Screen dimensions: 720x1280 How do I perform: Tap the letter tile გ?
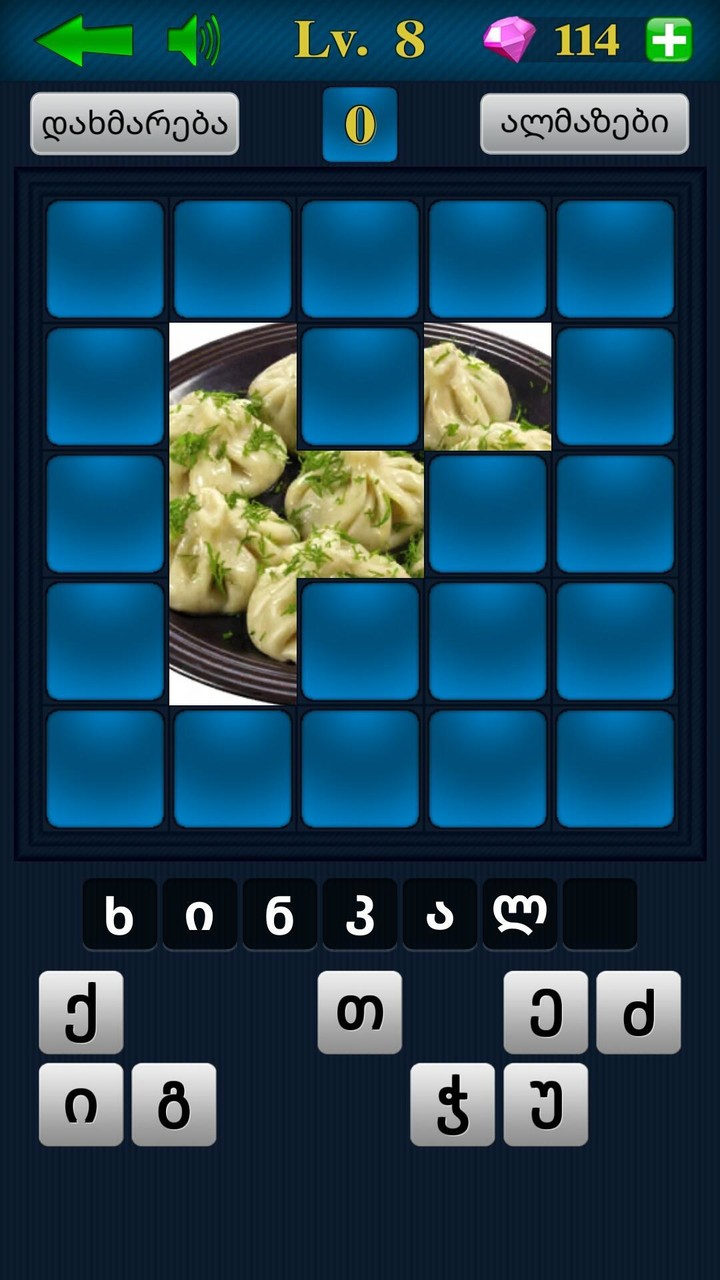click(x=174, y=1104)
